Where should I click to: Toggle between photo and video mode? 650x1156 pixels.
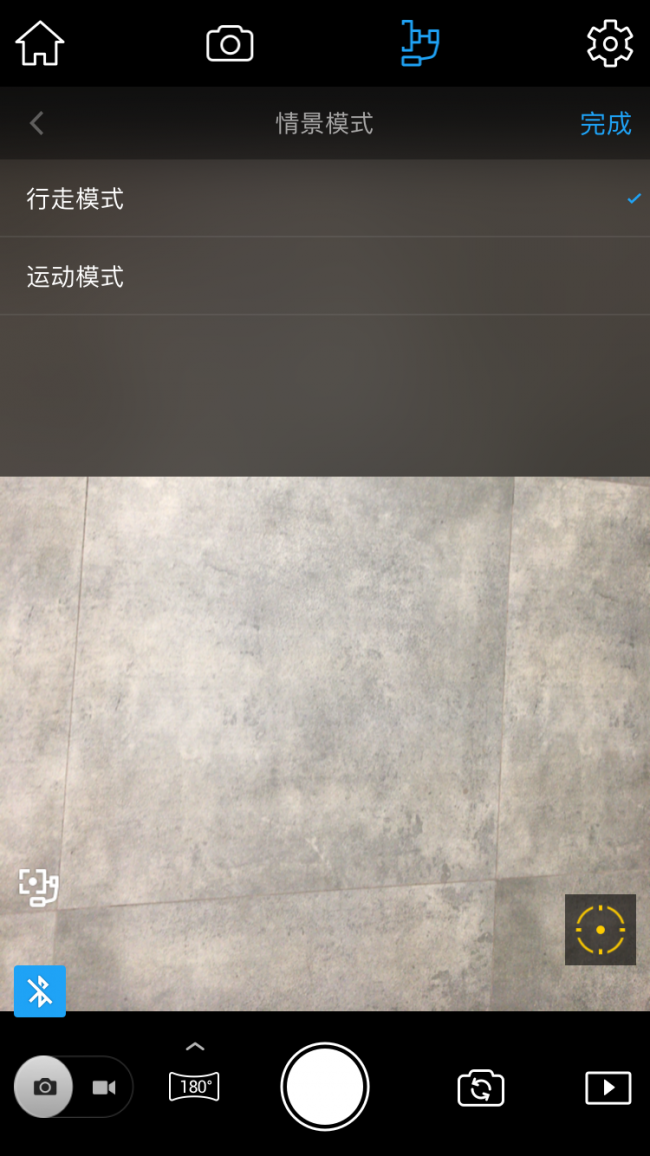[x=74, y=1087]
